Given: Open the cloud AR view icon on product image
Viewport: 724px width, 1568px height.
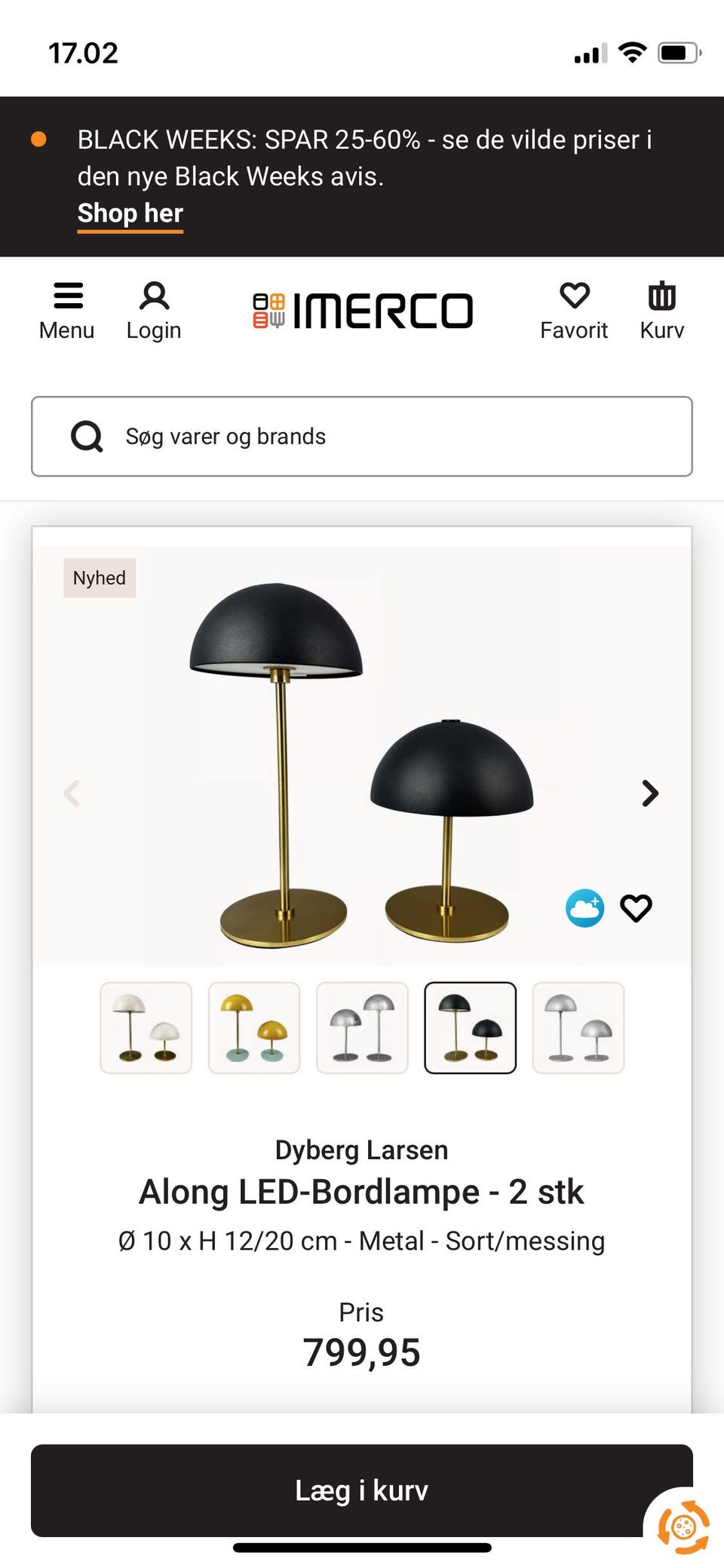Looking at the screenshot, I should [584, 909].
